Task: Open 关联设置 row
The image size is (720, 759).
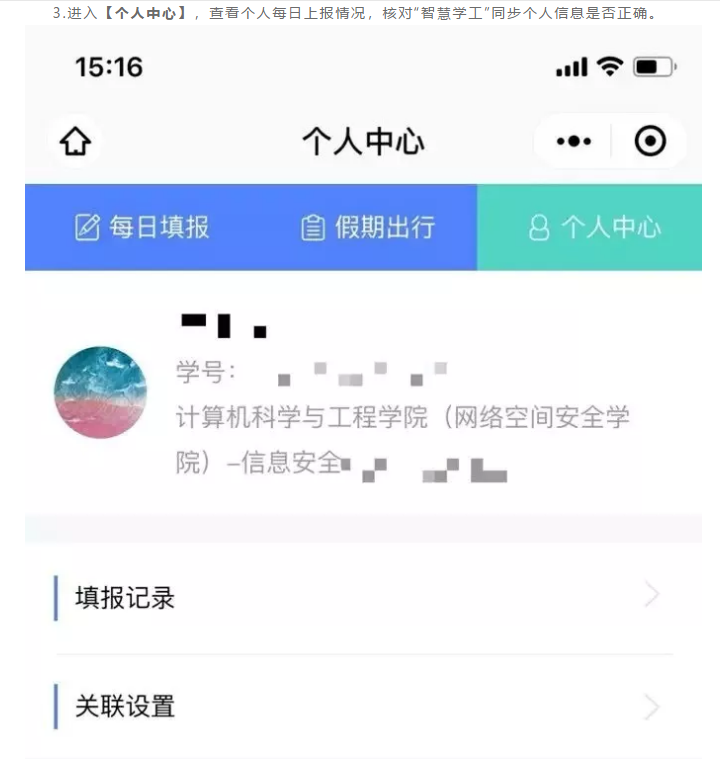Action: click(360, 706)
